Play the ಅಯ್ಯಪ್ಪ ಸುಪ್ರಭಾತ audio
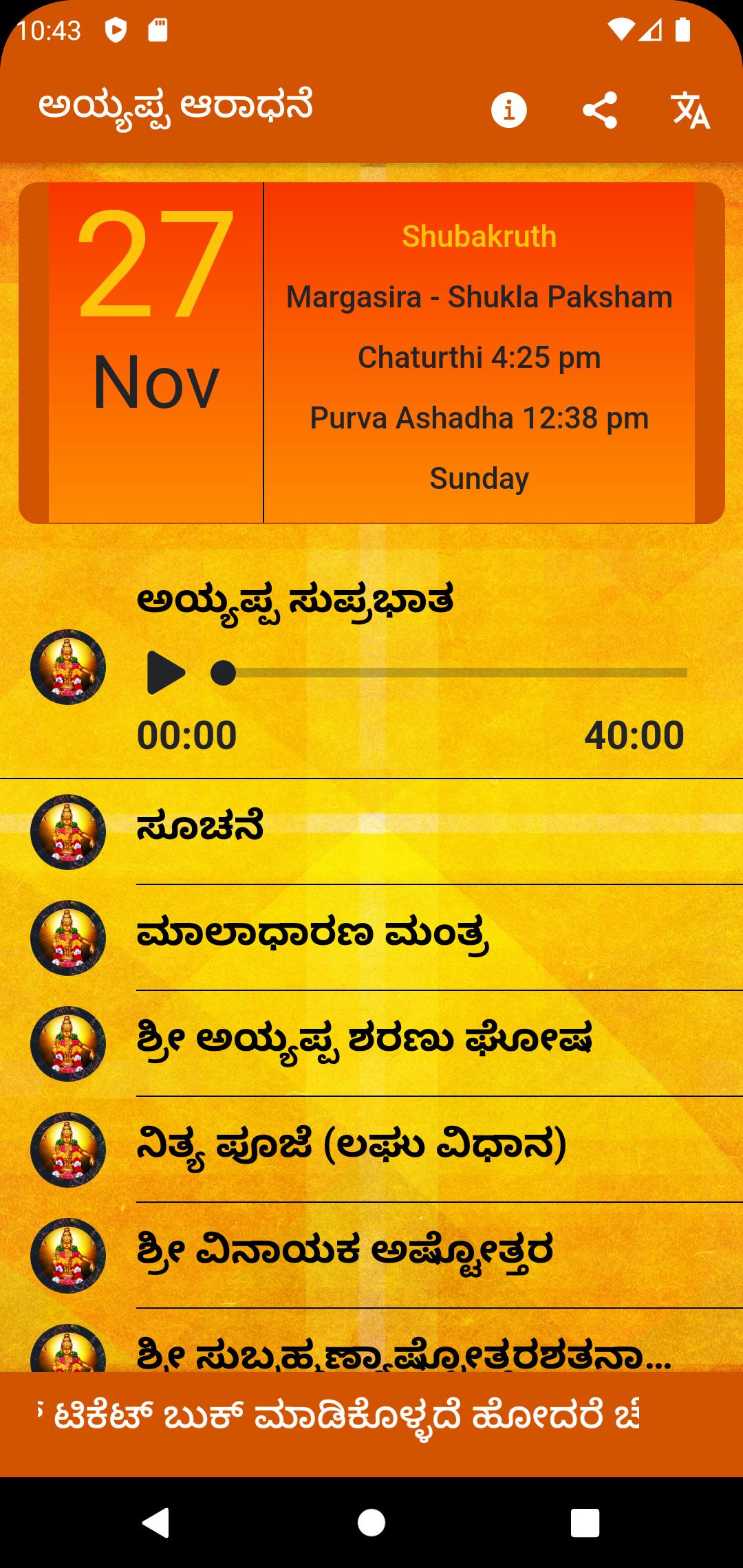Screen dimensions: 743x1568 [x=166, y=673]
